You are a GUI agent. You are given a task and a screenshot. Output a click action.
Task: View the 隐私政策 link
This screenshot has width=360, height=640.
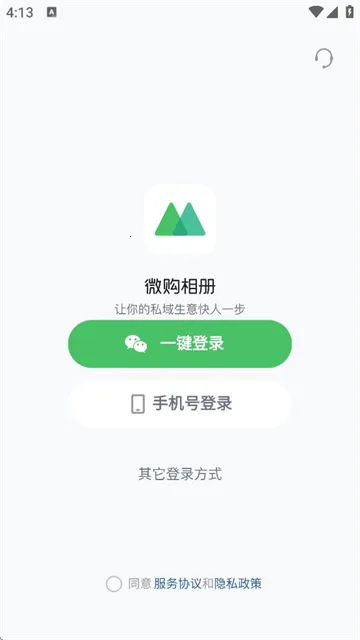(238, 584)
